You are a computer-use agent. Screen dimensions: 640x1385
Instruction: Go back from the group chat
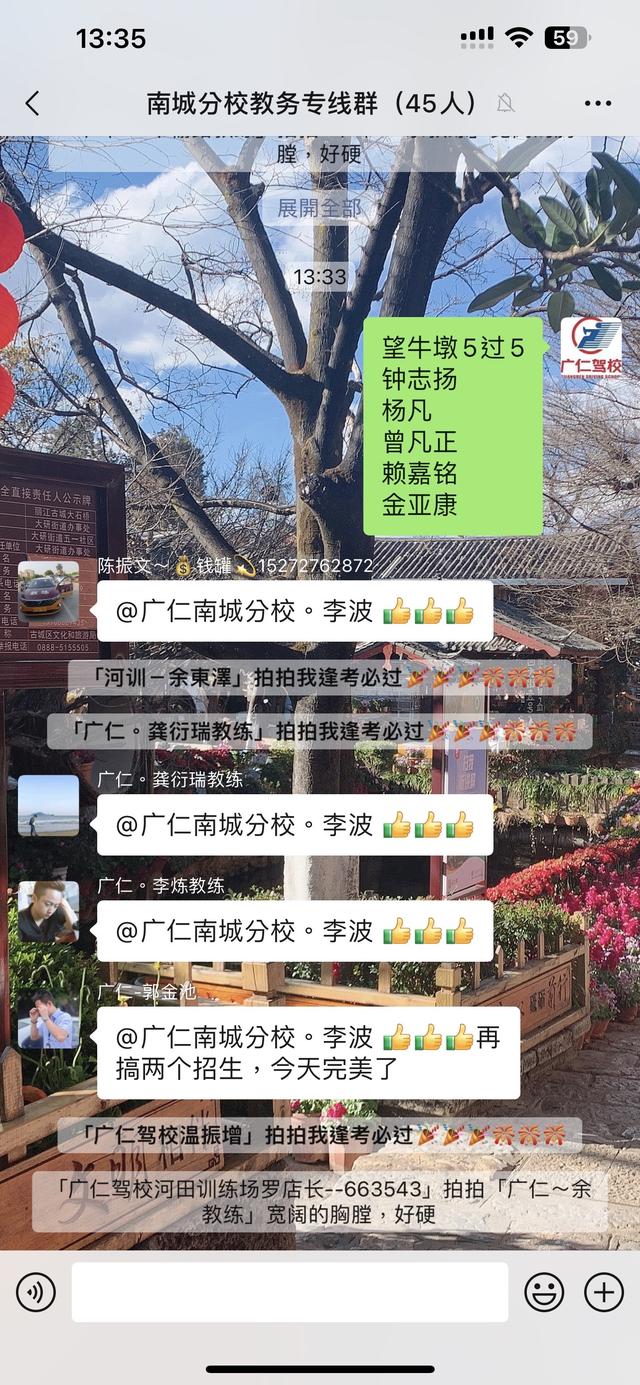[x=32, y=103]
